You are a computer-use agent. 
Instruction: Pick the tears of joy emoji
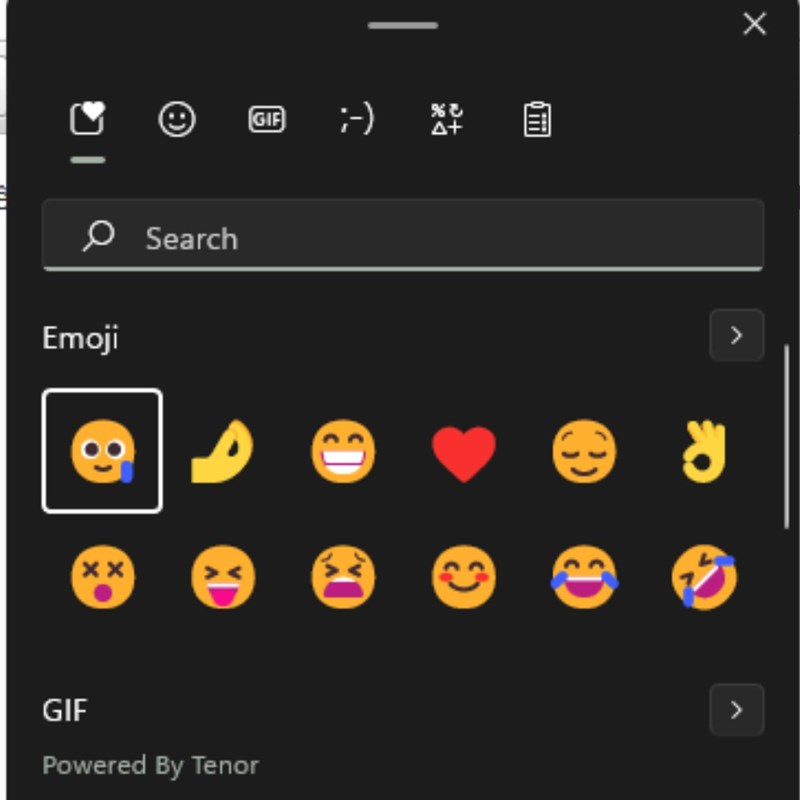pos(584,577)
